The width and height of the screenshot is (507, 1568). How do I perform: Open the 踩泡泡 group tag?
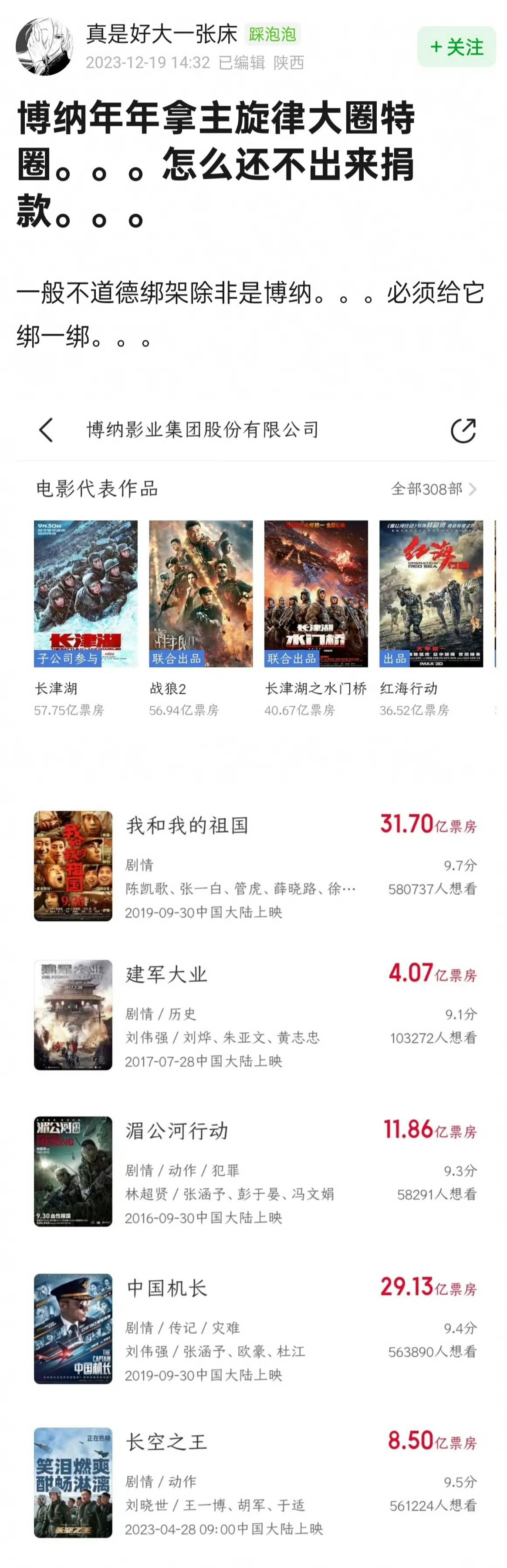pos(272,34)
